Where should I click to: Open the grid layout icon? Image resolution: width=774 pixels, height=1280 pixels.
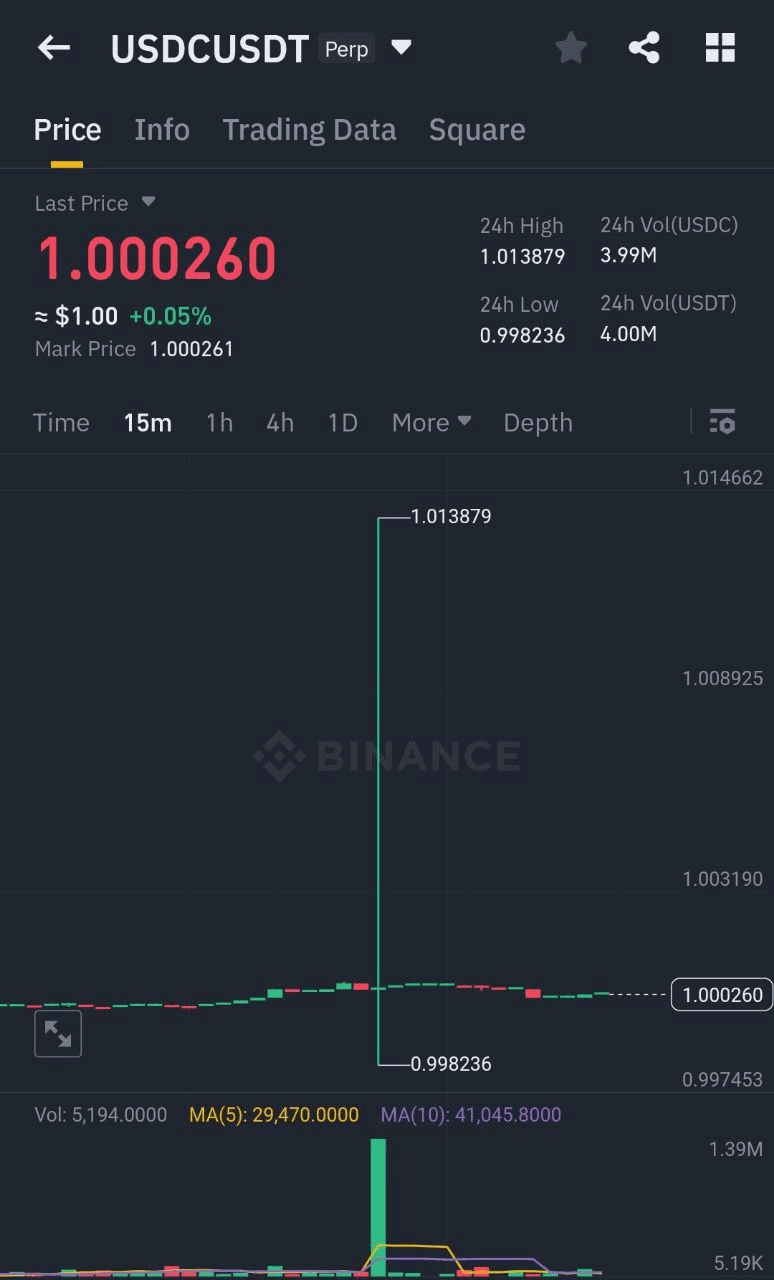720,48
